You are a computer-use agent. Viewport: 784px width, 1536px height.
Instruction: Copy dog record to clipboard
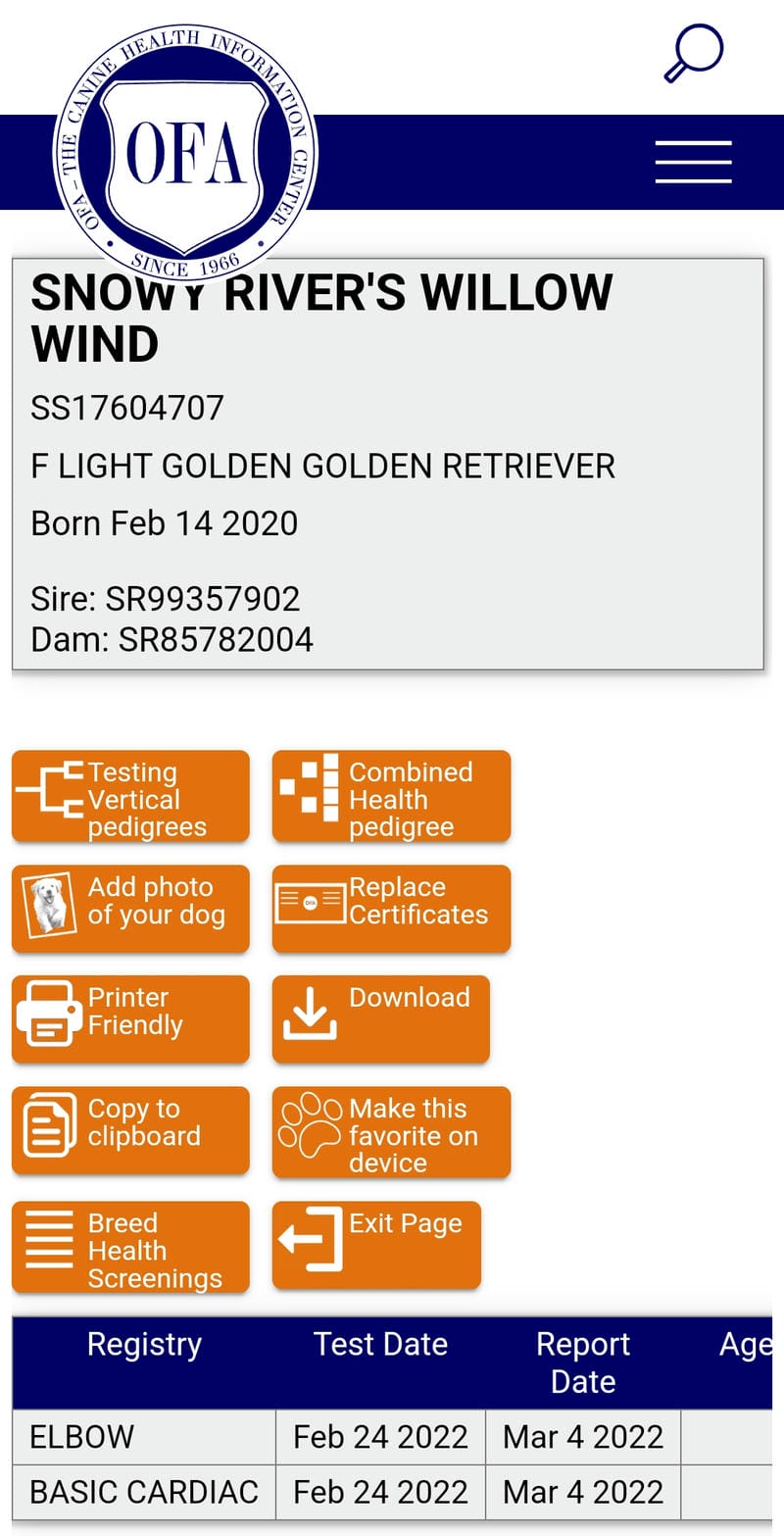click(130, 1129)
